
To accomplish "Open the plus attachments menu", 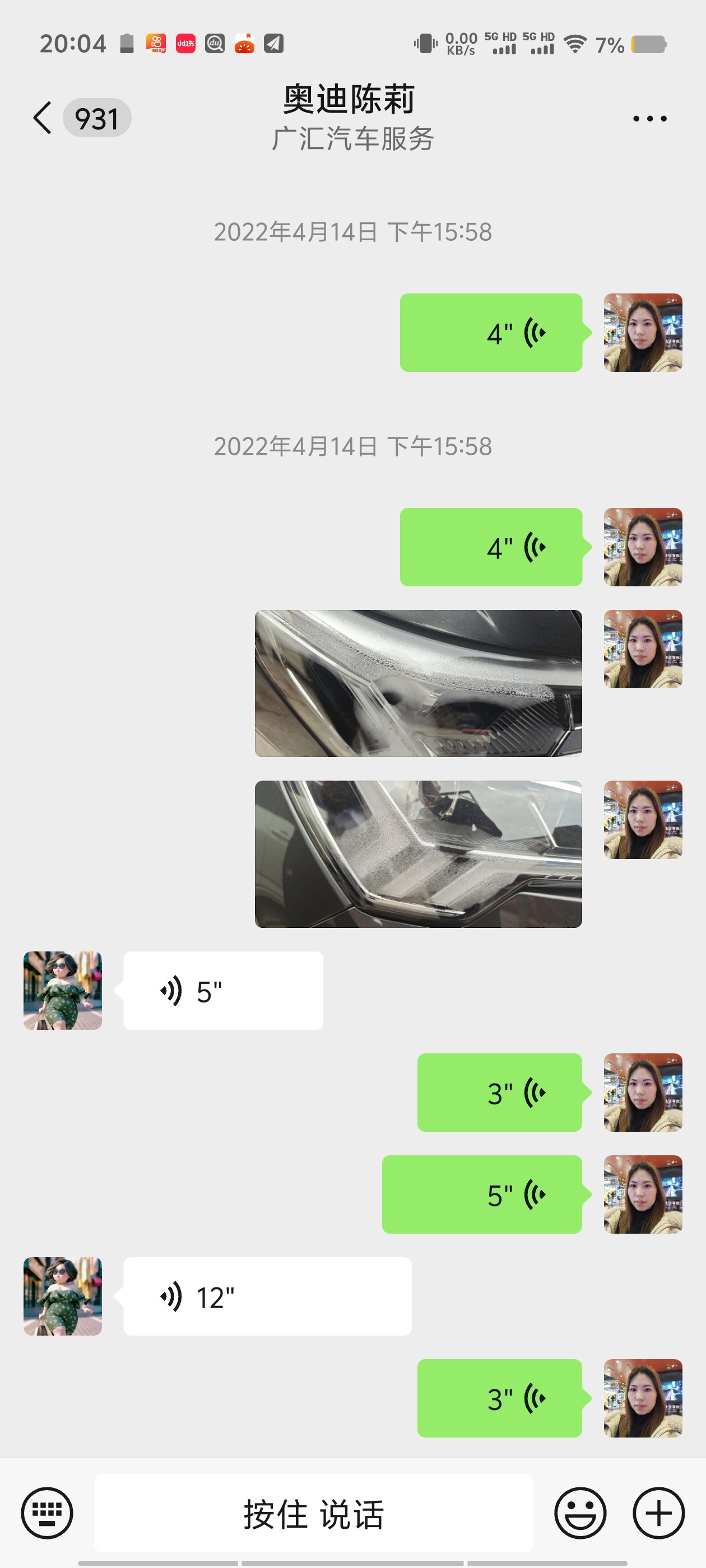I will pyautogui.click(x=658, y=1513).
